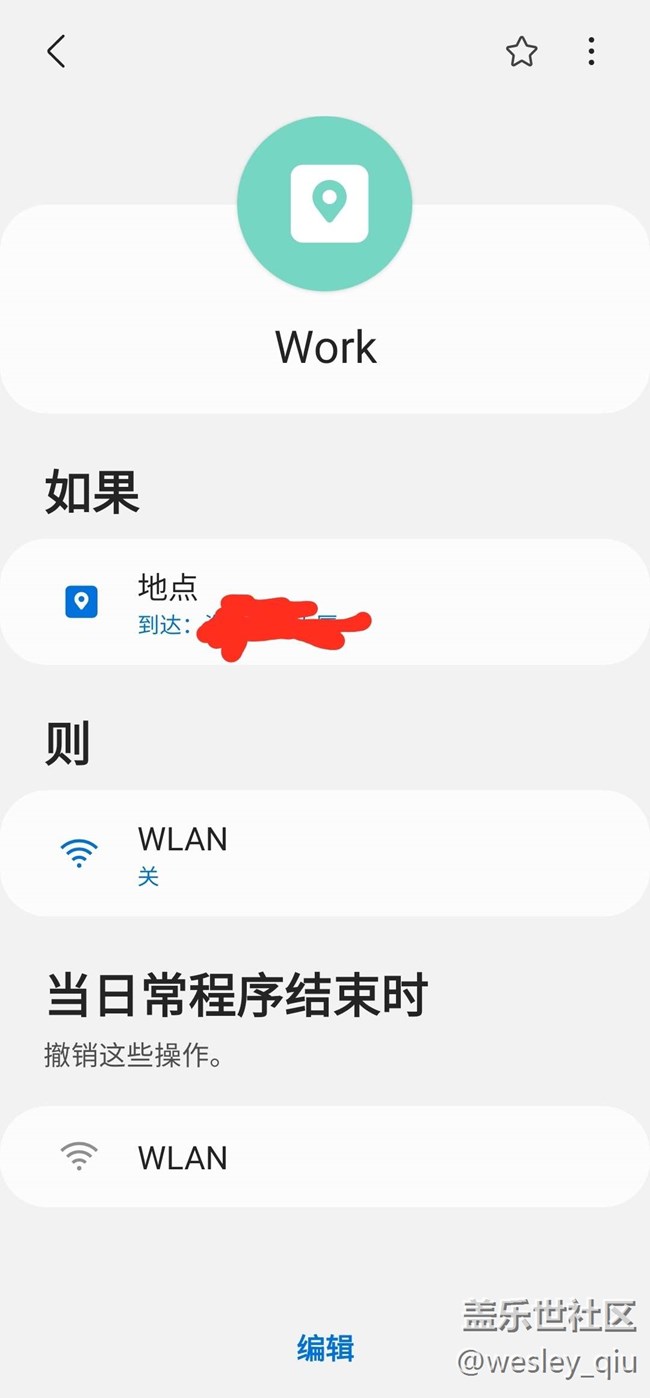
Task: Open the WLAN row under 撤销这些操作
Action: coord(325,1157)
